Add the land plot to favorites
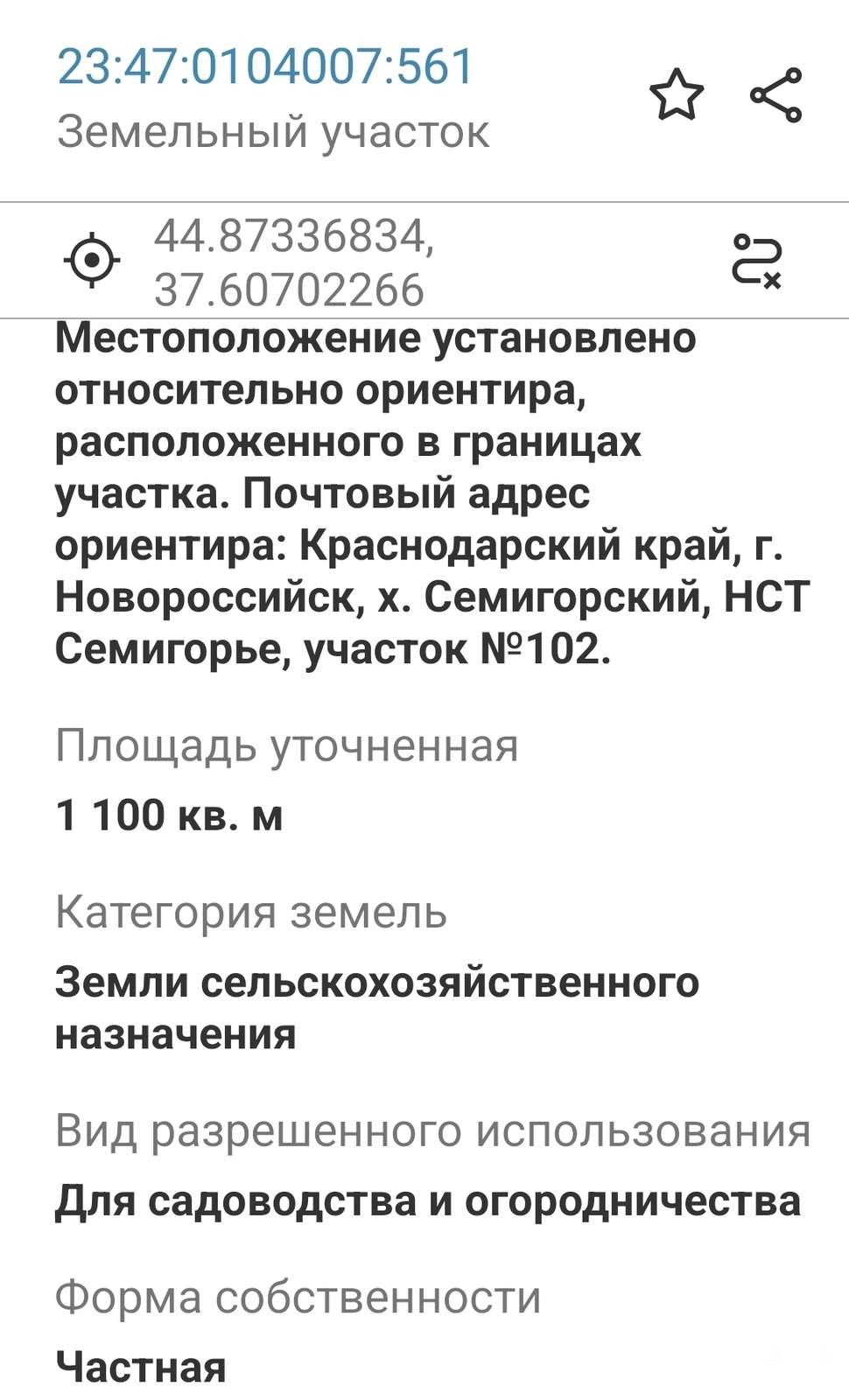The height and width of the screenshot is (1400, 849). pyautogui.click(x=676, y=95)
